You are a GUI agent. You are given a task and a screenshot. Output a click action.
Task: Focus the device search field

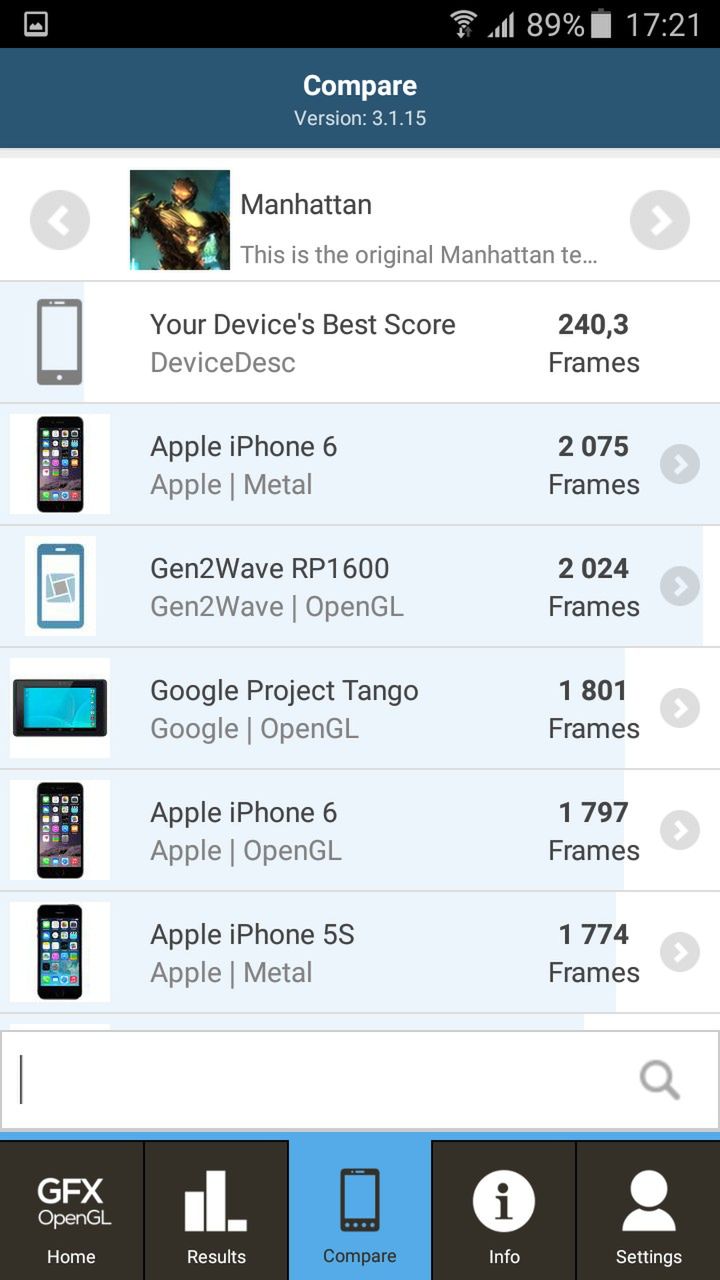[320, 1080]
